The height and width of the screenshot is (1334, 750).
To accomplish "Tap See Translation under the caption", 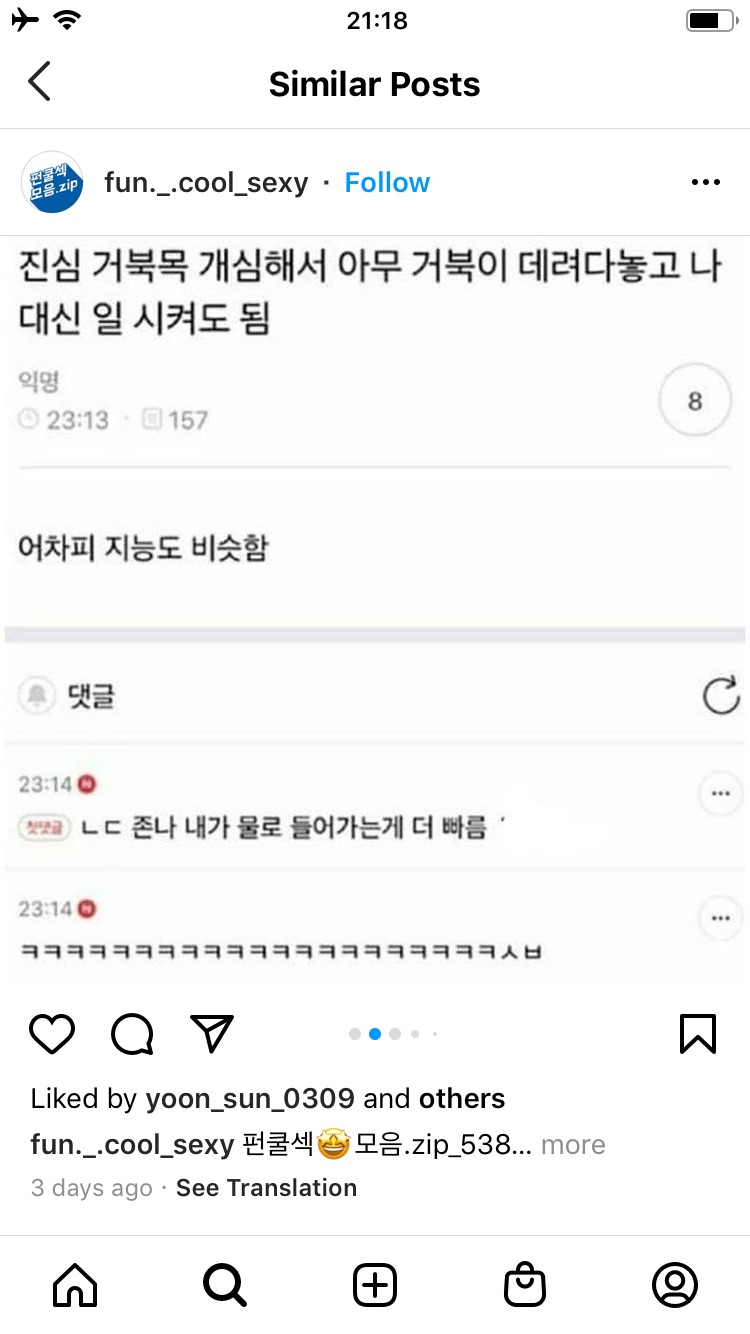I will click(x=266, y=1188).
